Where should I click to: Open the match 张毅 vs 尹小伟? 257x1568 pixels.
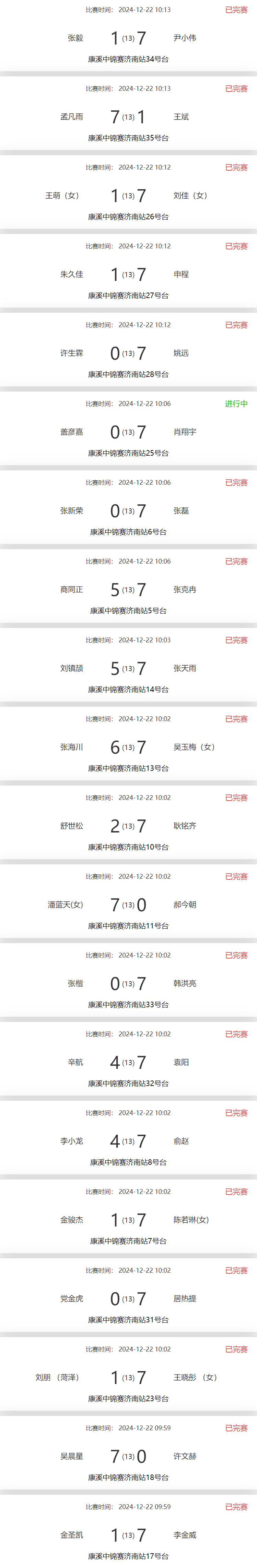pyautogui.click(x=128, y=38)
